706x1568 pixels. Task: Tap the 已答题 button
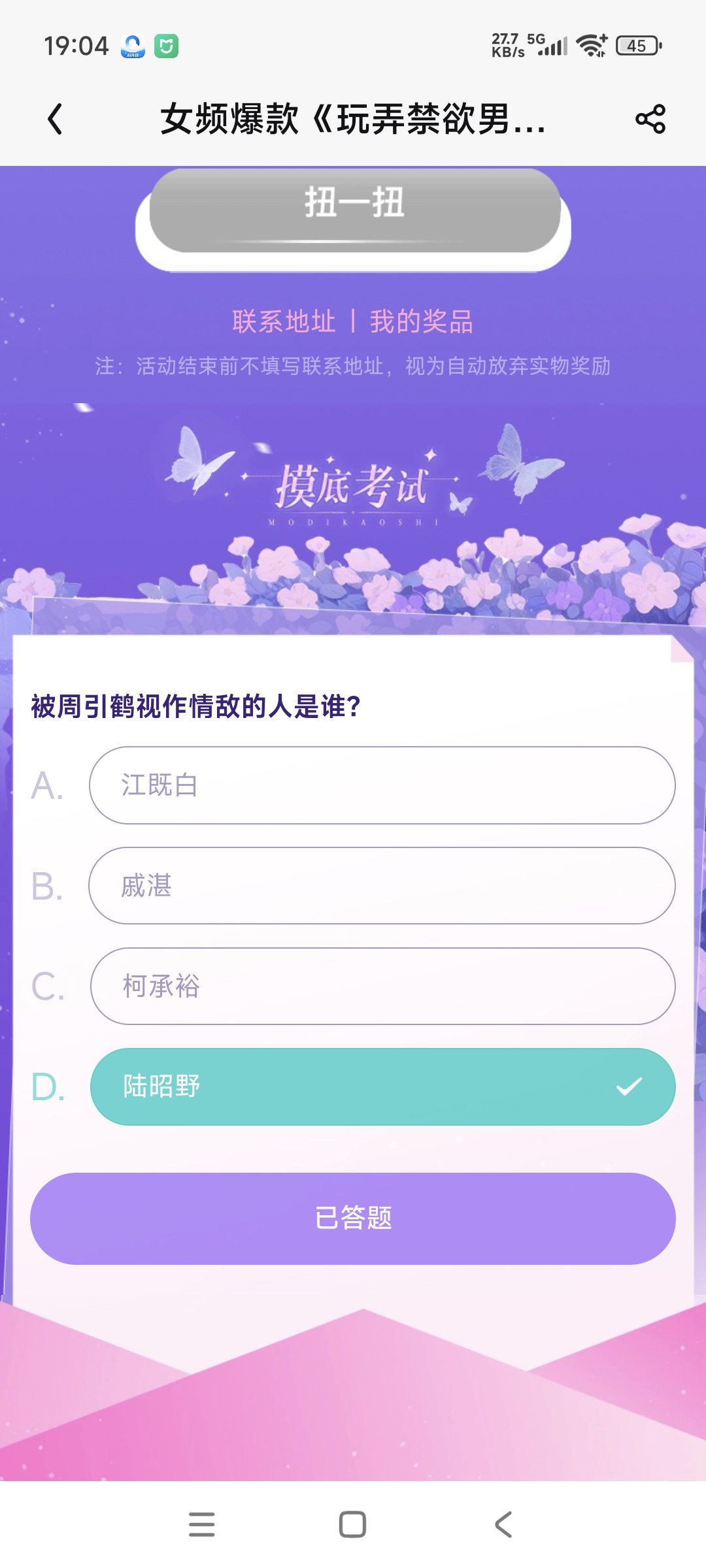coord(353,1218)
